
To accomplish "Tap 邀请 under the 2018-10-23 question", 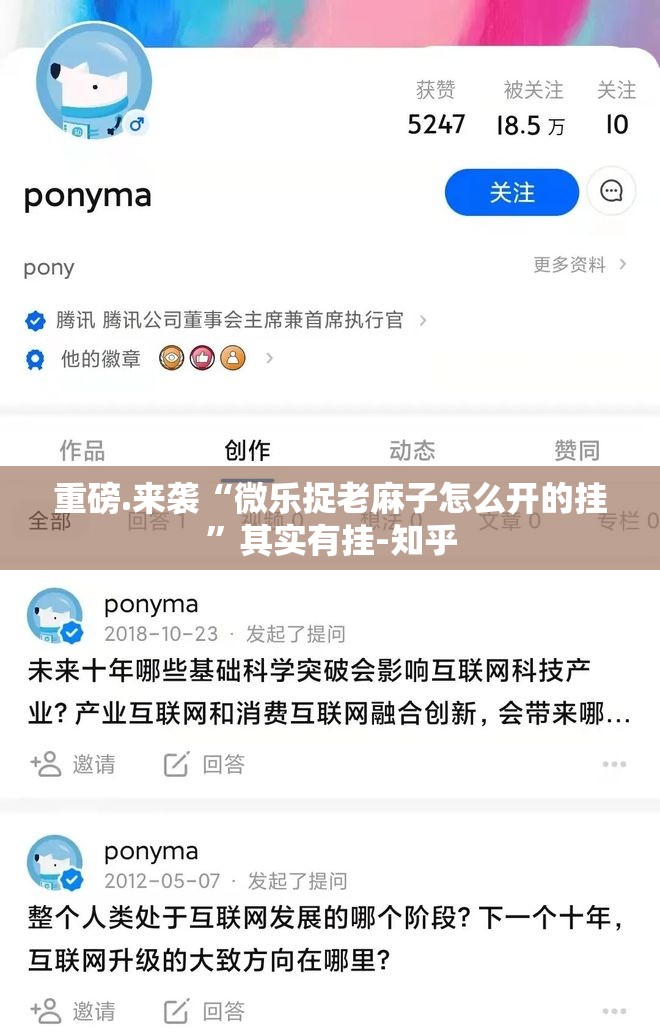I will pos(73,764).
